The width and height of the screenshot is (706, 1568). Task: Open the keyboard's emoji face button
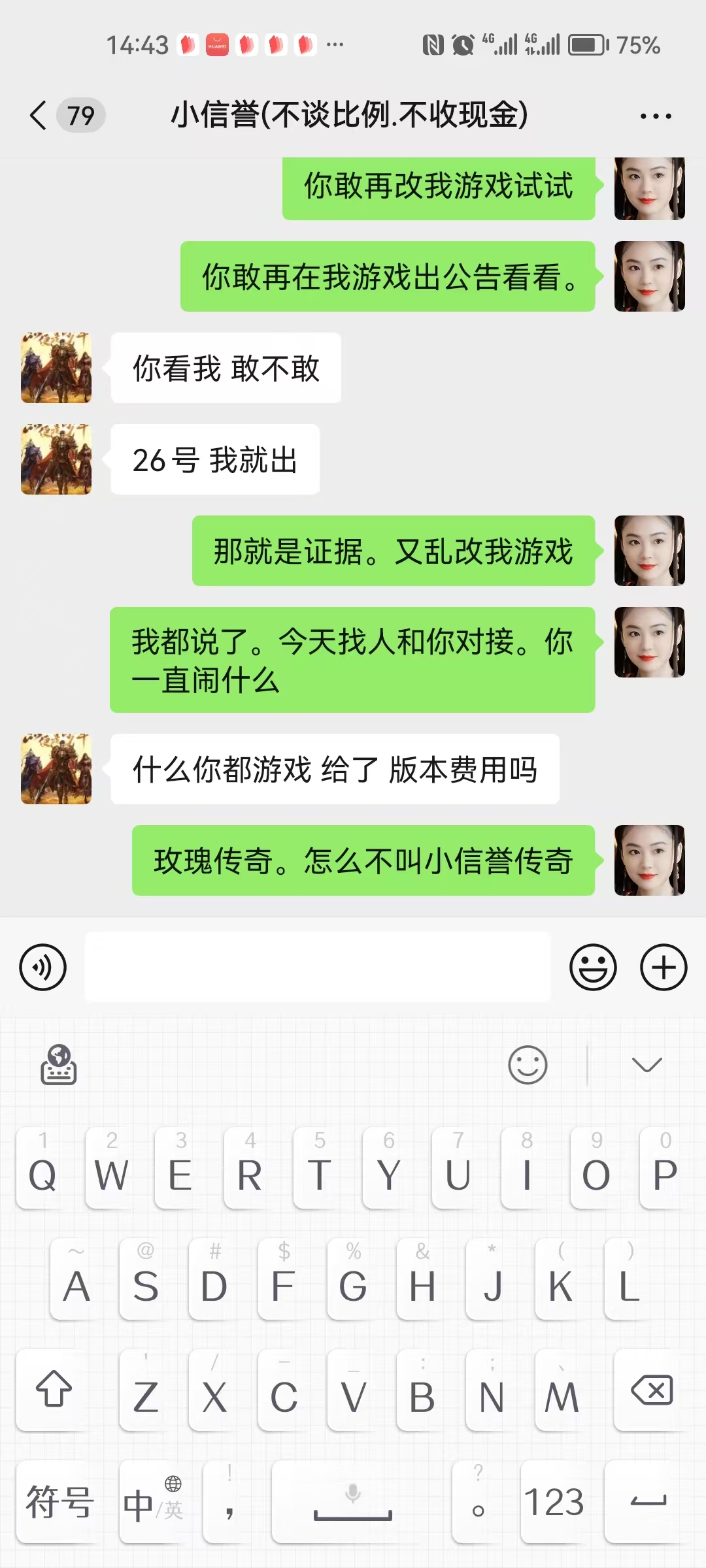click(x=528, y=1065)
